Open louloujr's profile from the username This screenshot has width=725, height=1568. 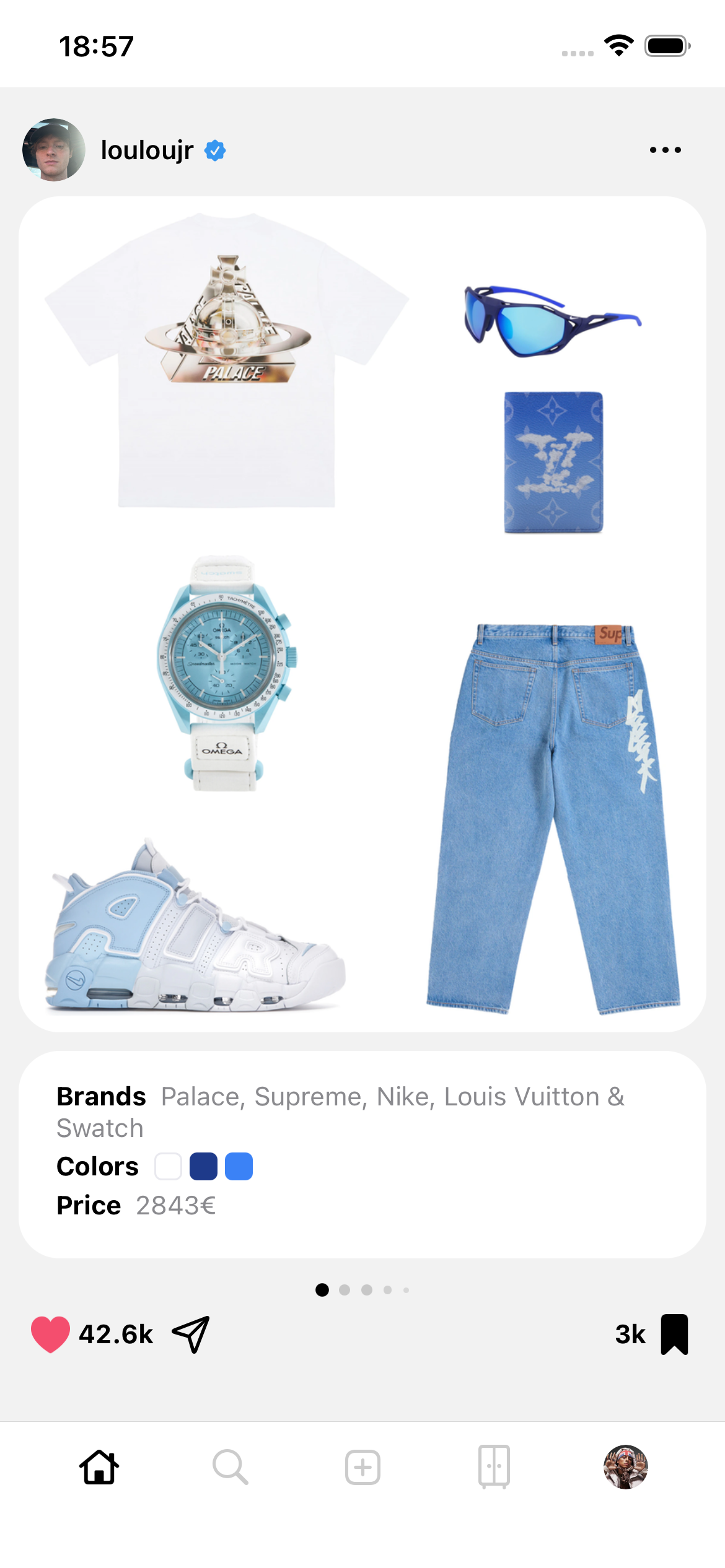pos(146,149)
